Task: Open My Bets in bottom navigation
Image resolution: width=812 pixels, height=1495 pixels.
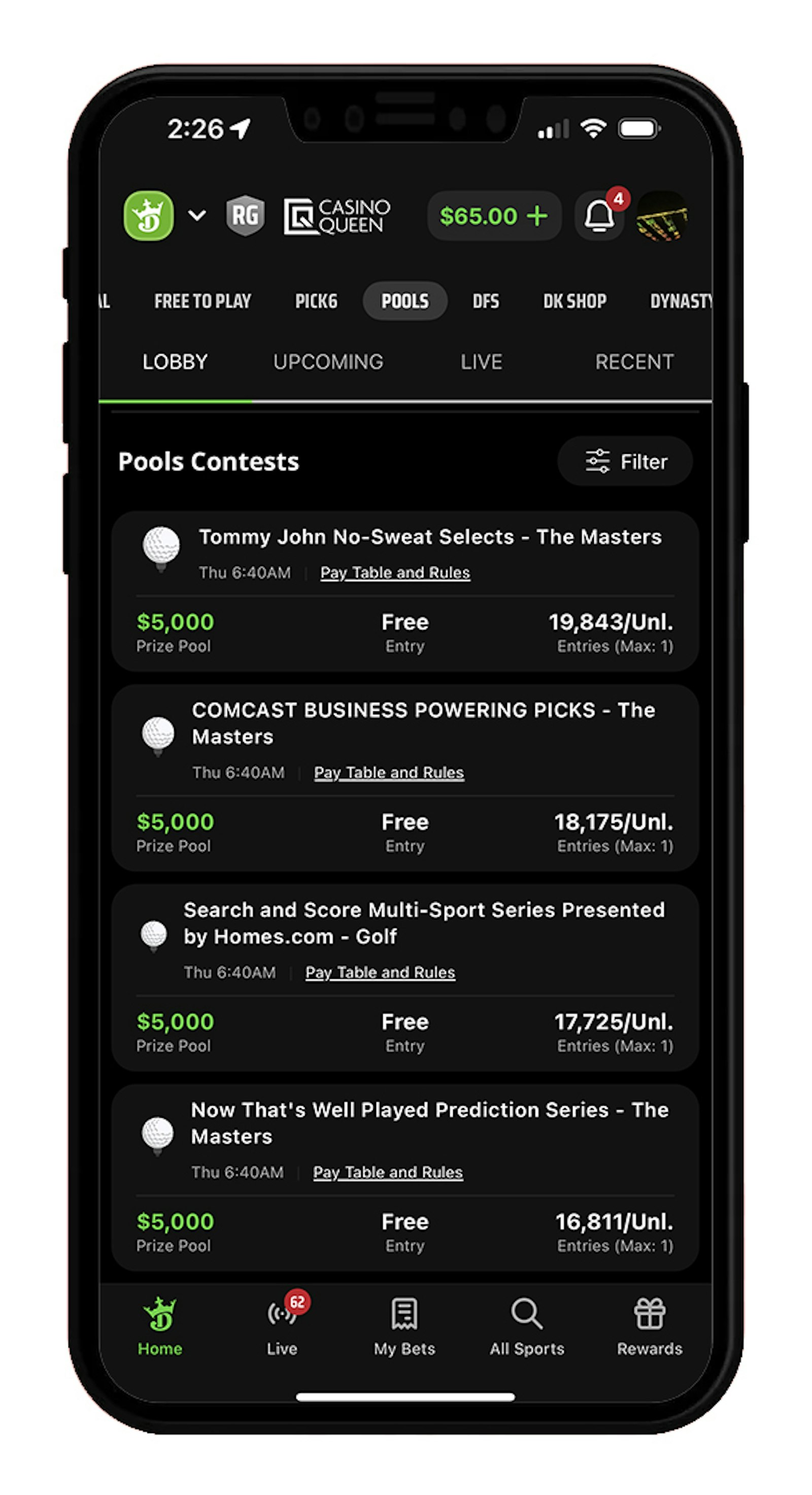Action: tap(404, 1326)
